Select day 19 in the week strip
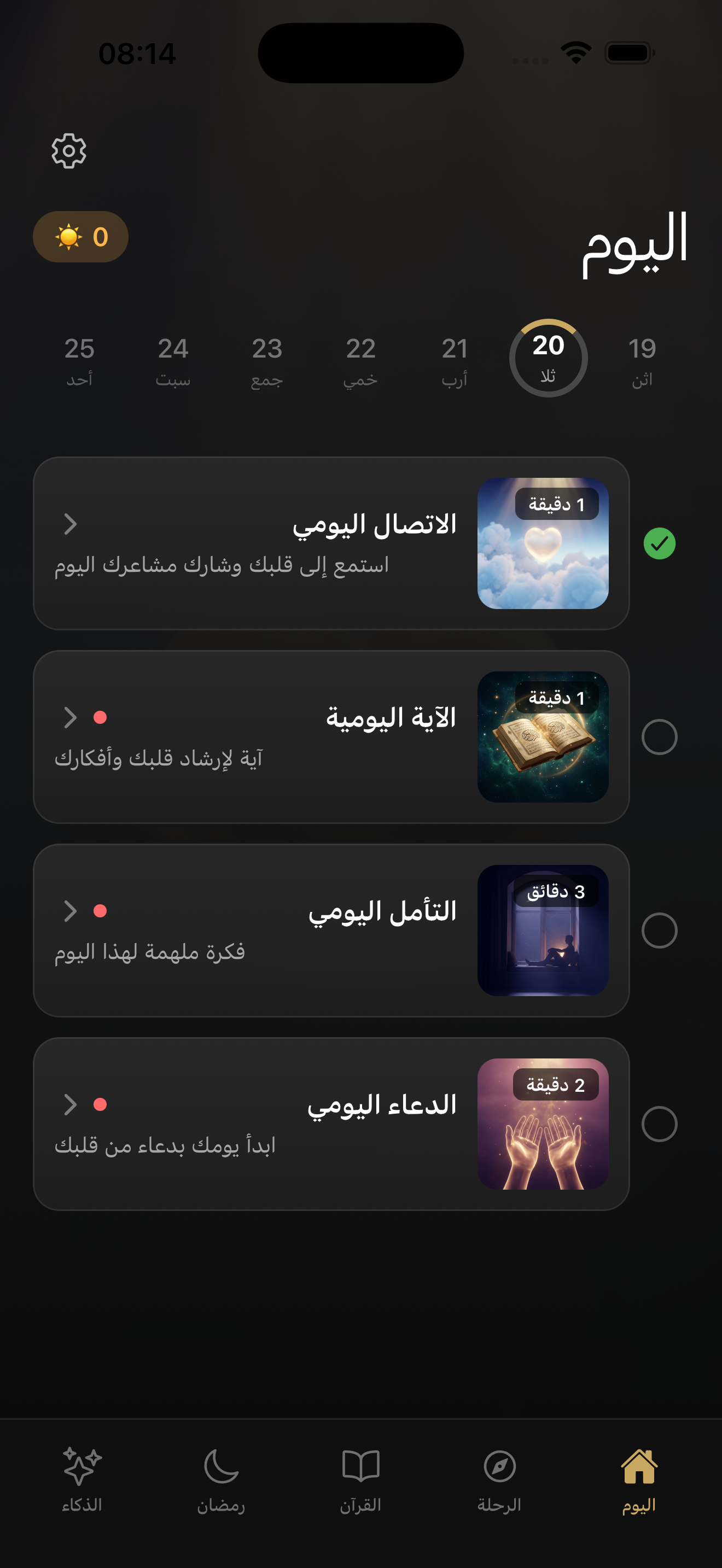This screenshot has height=1568, width=722. coord(642,360)
